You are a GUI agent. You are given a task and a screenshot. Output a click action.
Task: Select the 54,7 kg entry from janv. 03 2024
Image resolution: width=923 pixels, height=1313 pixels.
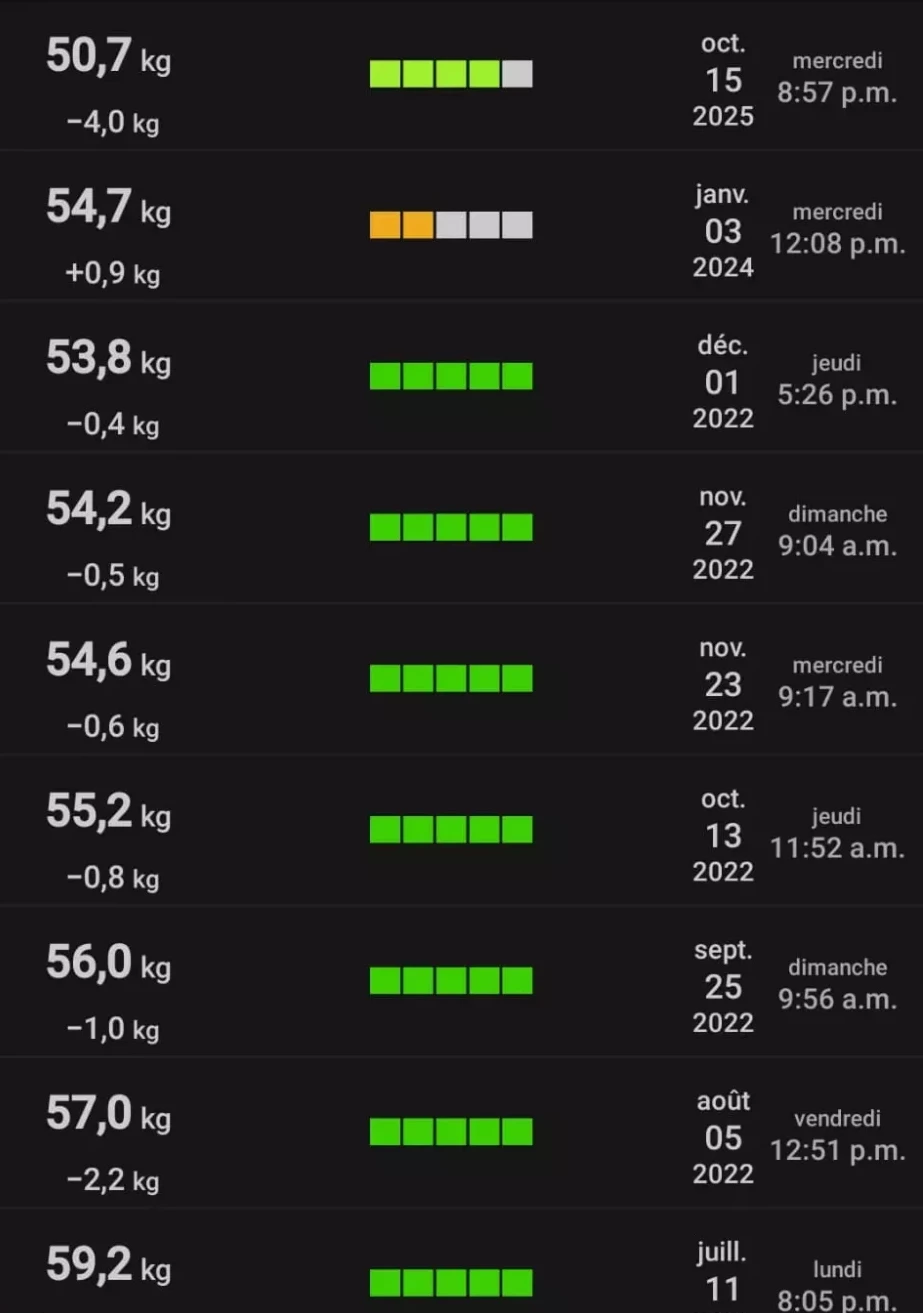pyautogui.click(x=460, y=226)
